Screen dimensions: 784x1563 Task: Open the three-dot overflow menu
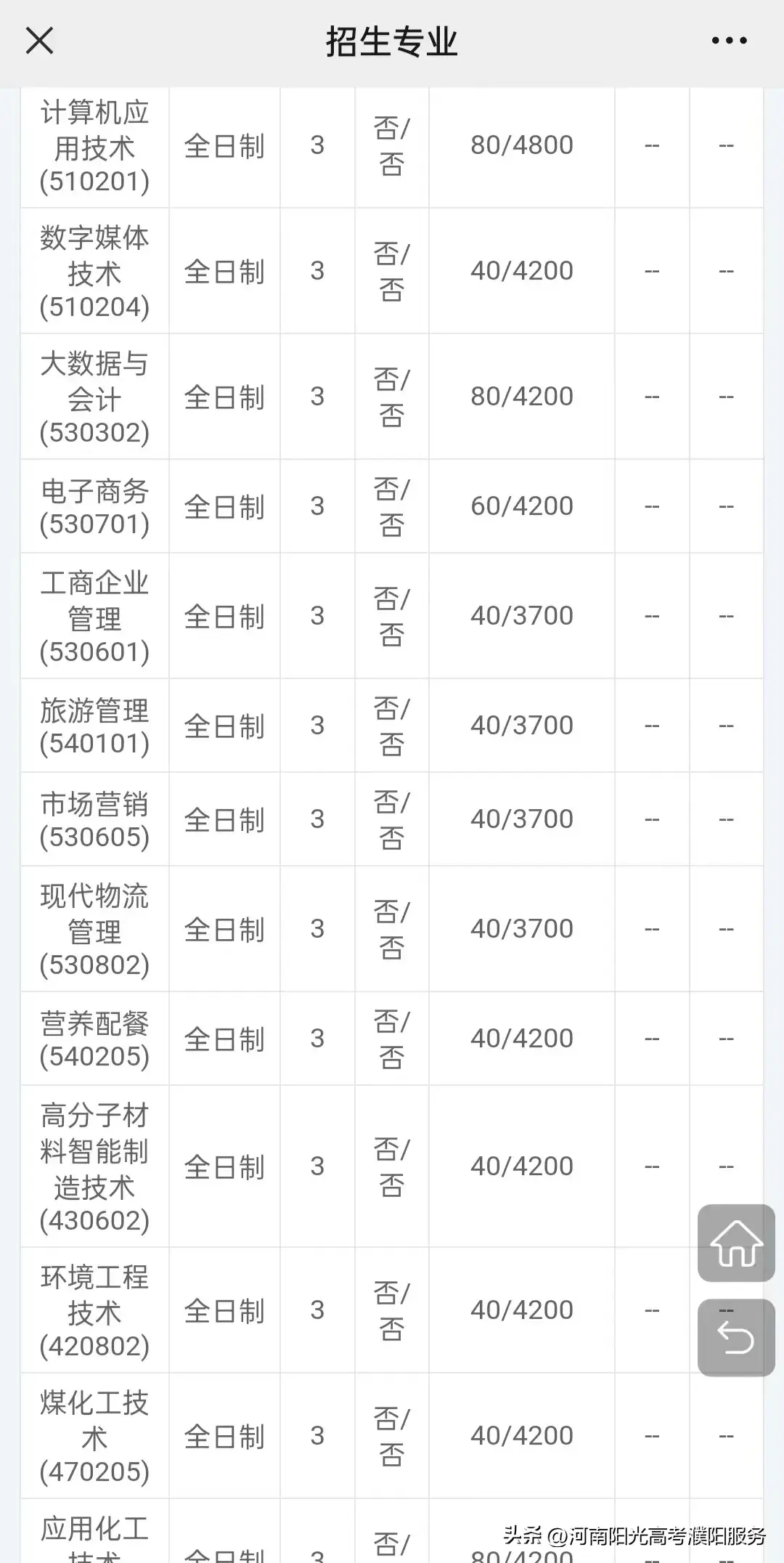(729, 41)
